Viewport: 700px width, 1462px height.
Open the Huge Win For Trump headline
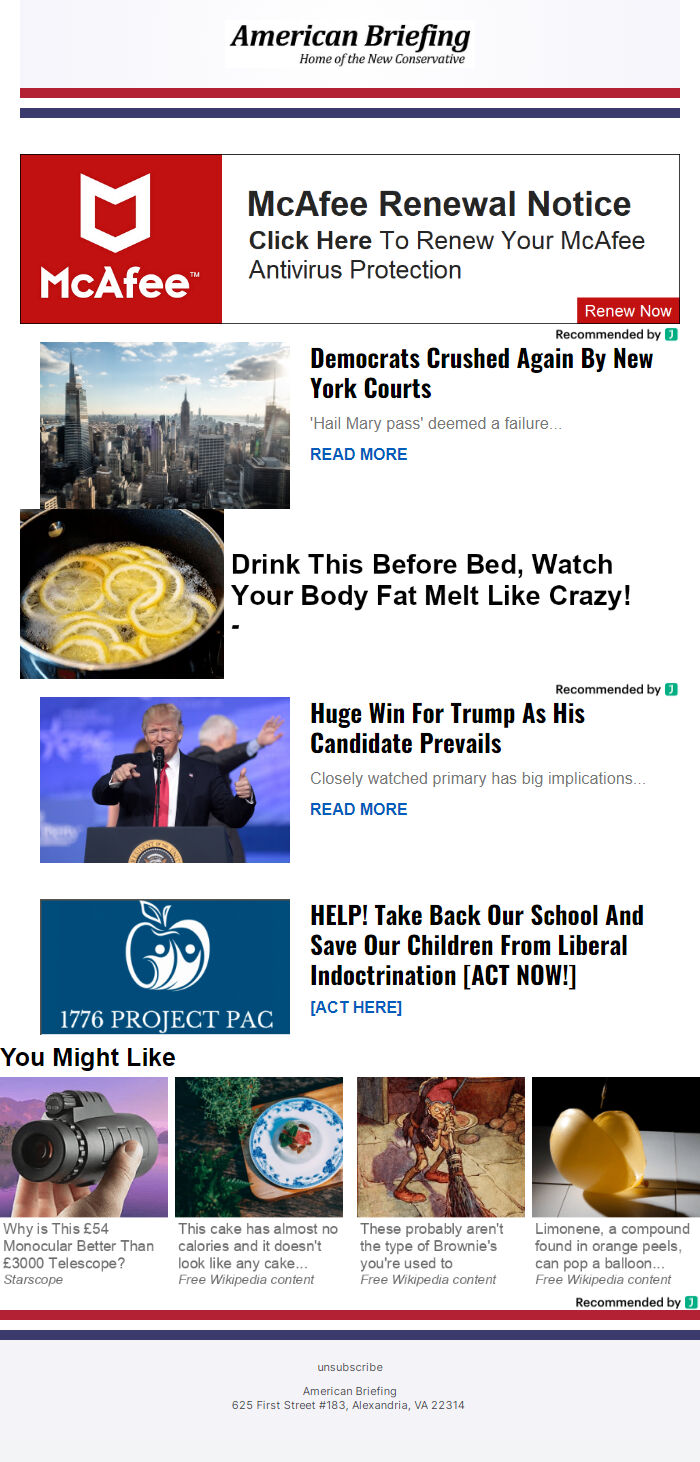(x=447, y=728)
